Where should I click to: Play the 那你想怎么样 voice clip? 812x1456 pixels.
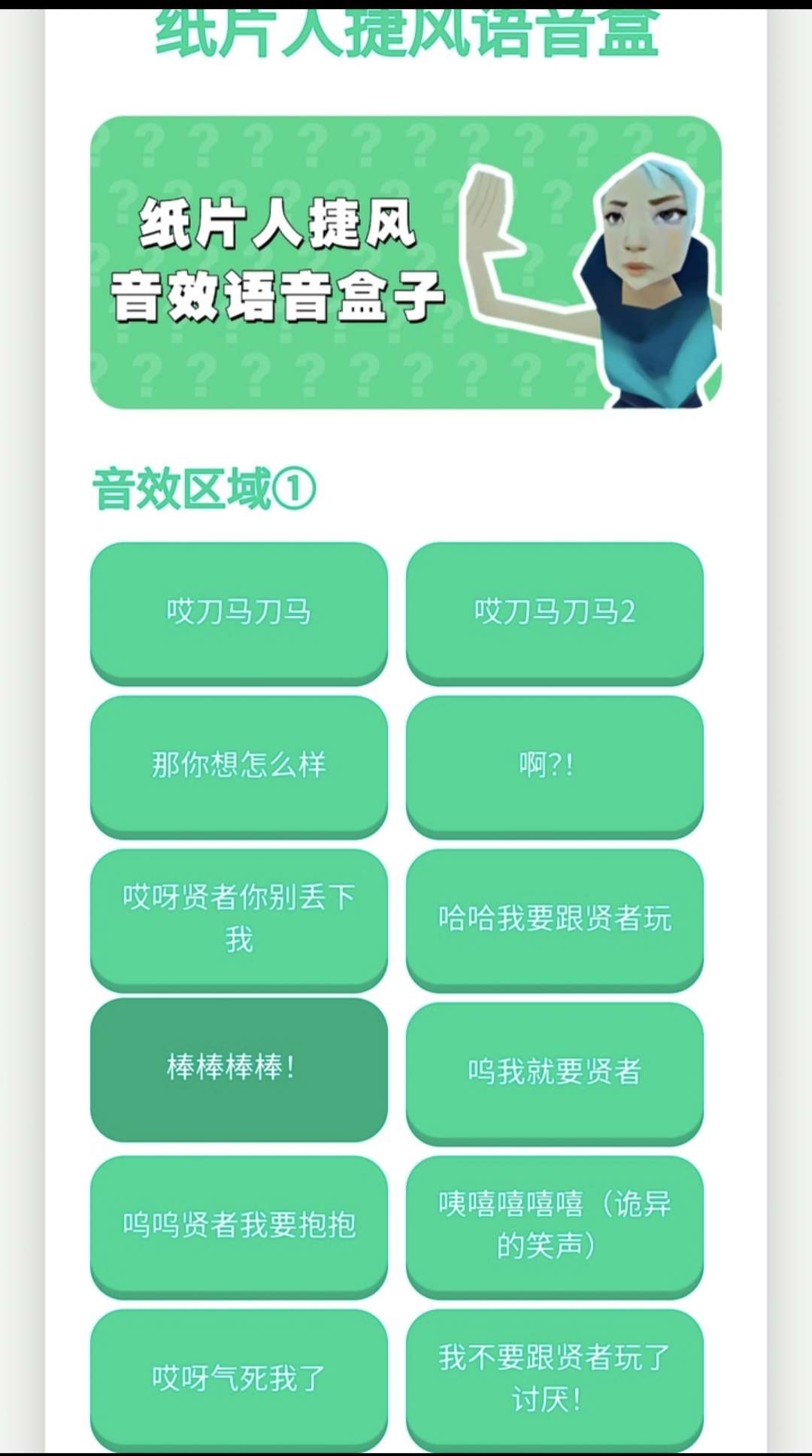tap(239, 765)
